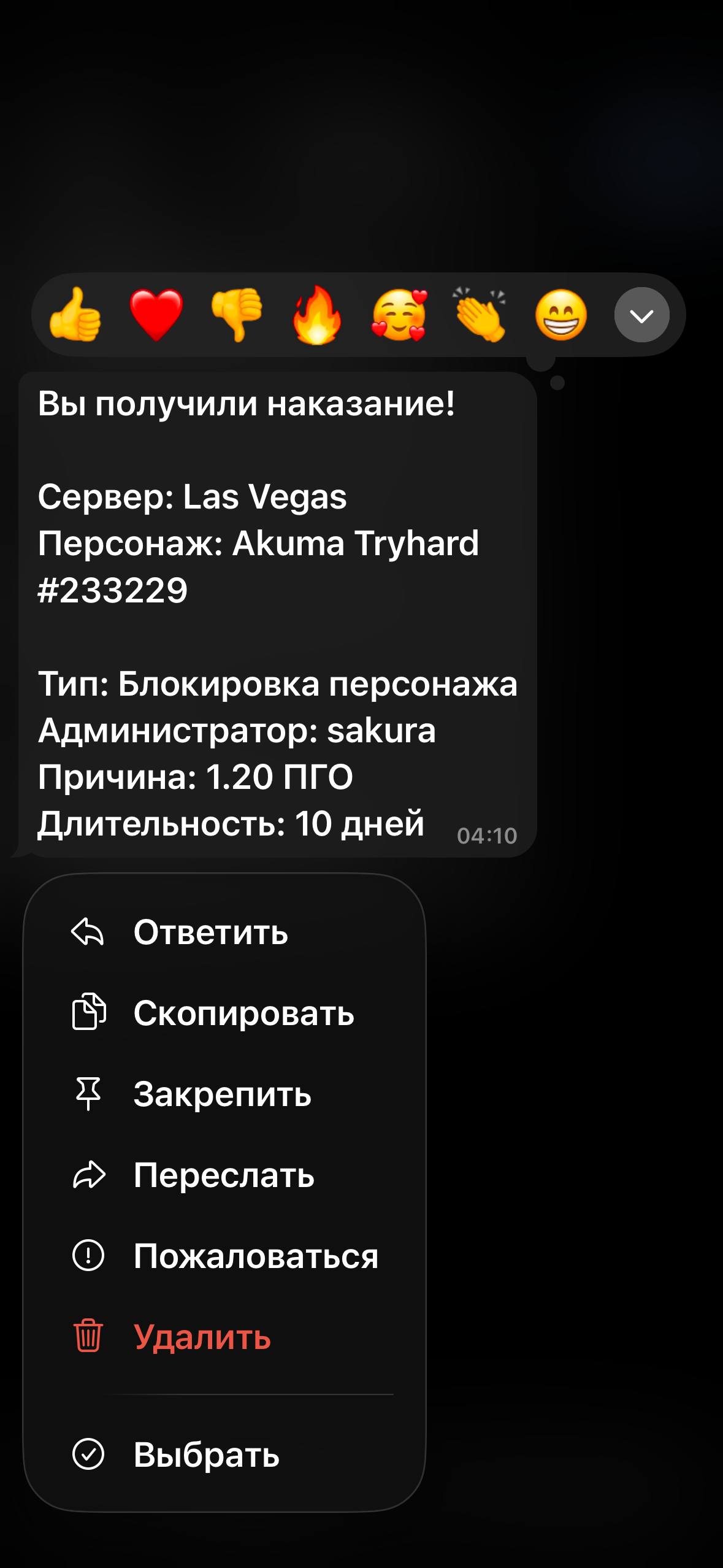React with the grinning face emoji
The image size is (723, 1568).
560,315
